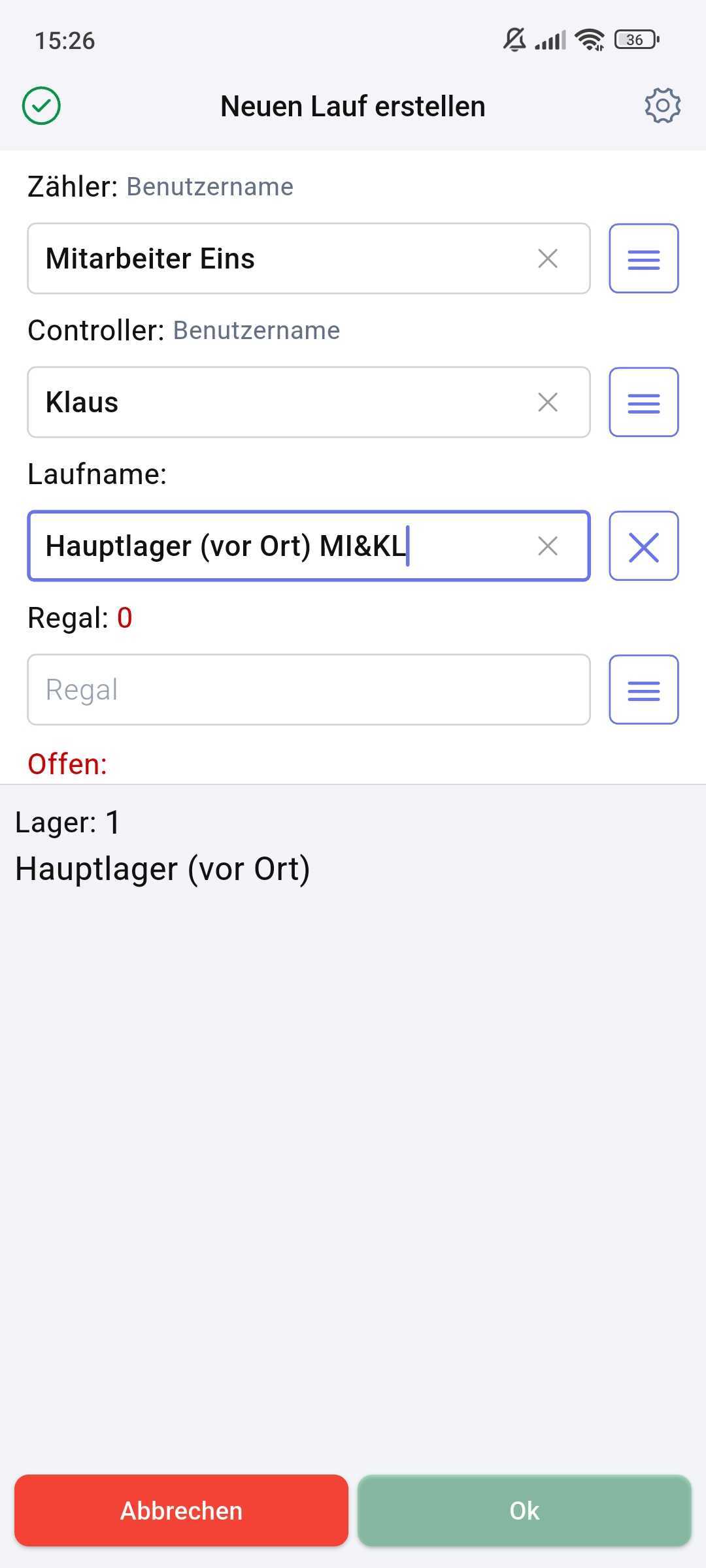This screenshot has height=1568, width=706.
Task: Confirm the new run with Ok
Action: [524, 1511]
